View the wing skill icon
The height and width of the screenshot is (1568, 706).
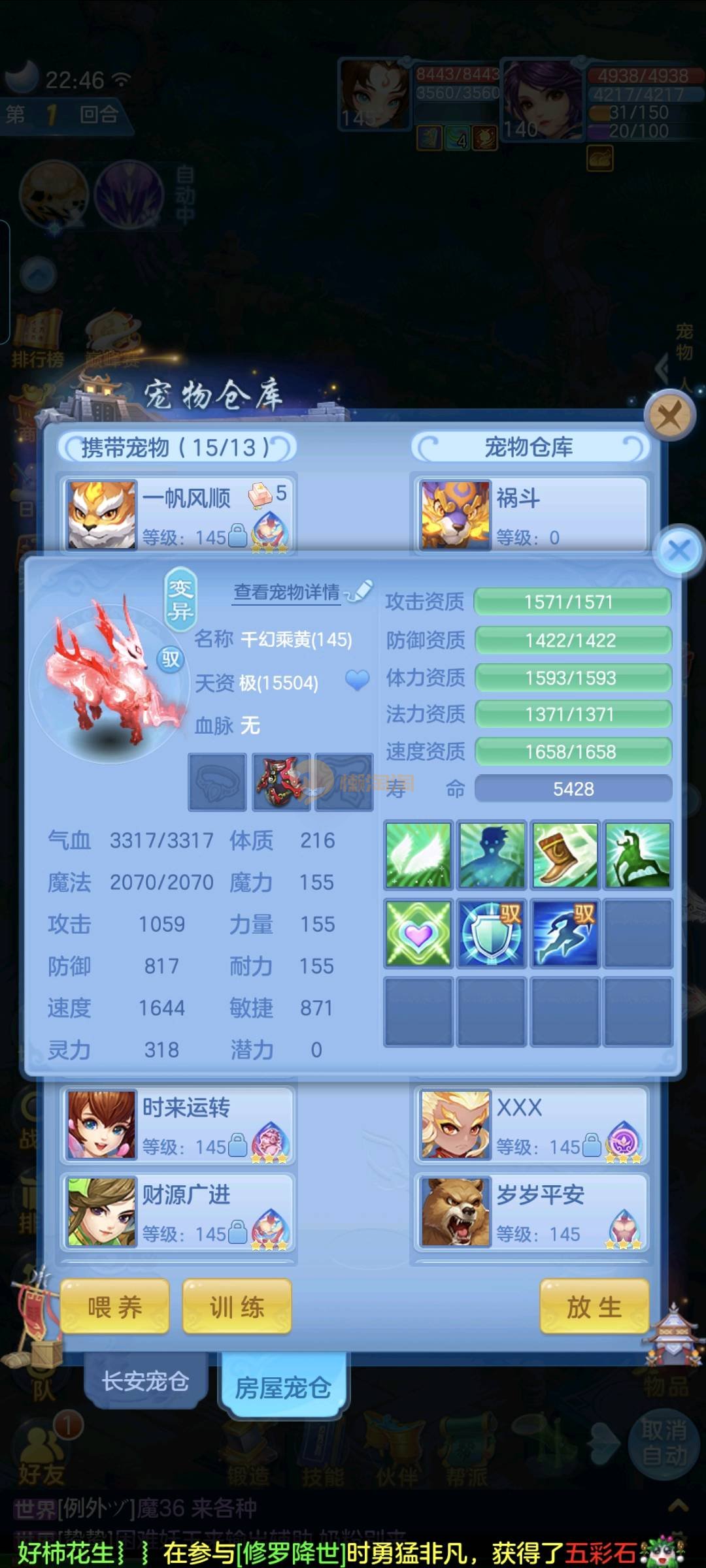[x=418, y=855]
